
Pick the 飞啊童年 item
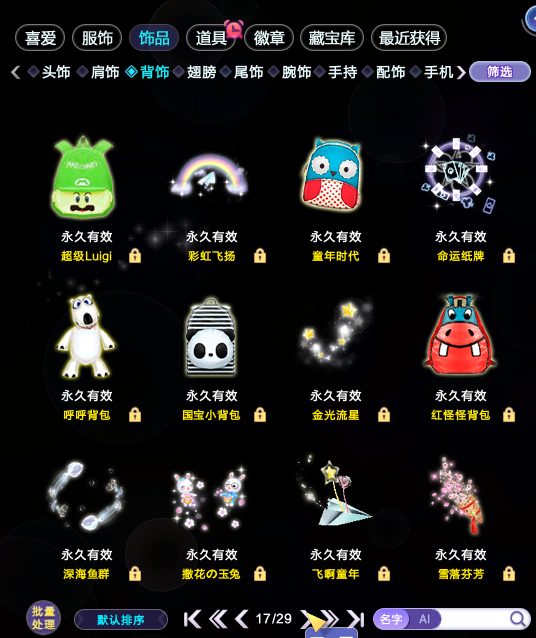click(x=336, y=494)
